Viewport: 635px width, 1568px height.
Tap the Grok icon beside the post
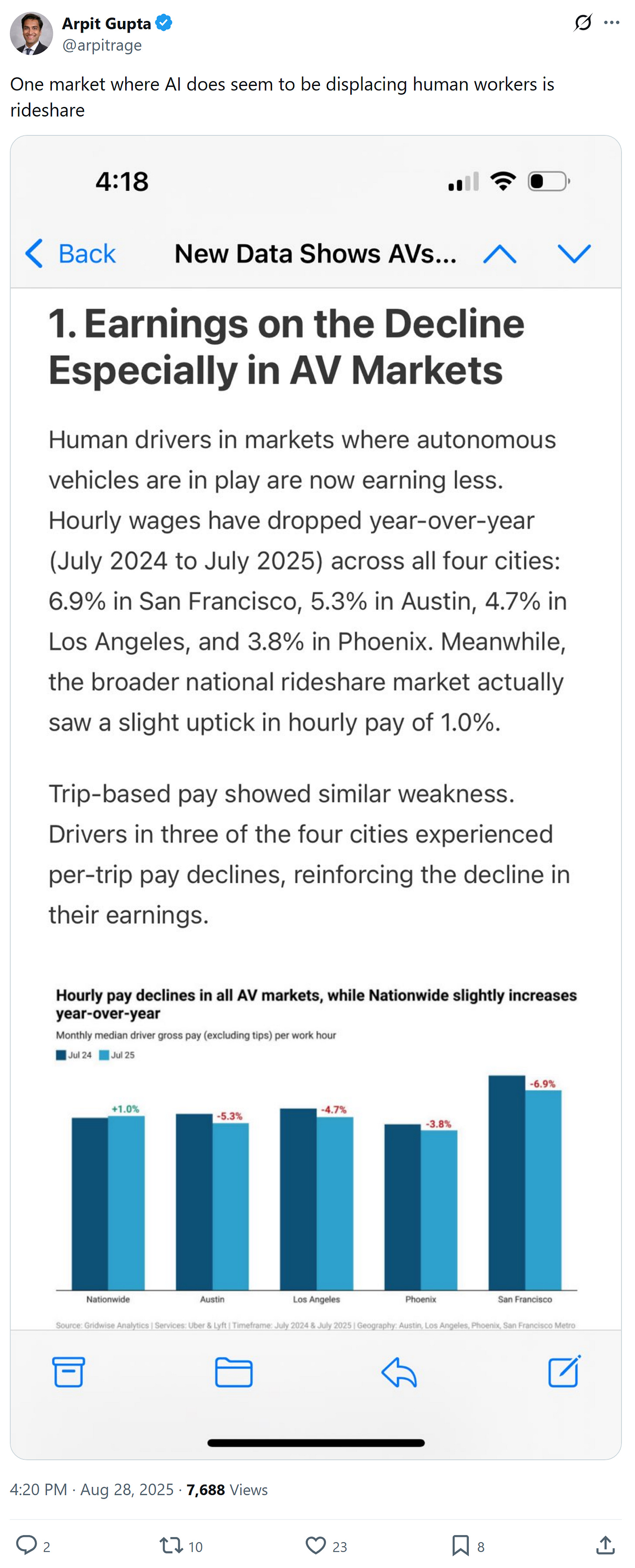[583, 23]
